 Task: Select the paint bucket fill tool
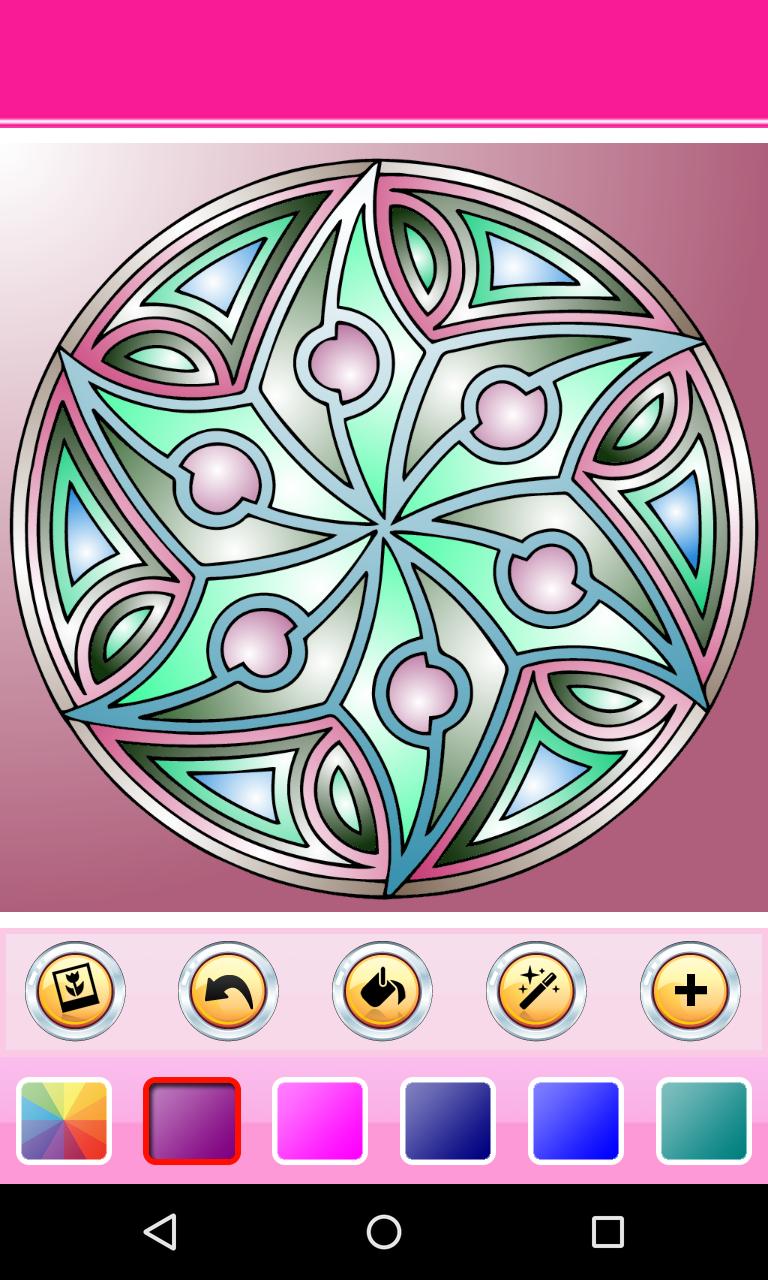tap(382, 991)
